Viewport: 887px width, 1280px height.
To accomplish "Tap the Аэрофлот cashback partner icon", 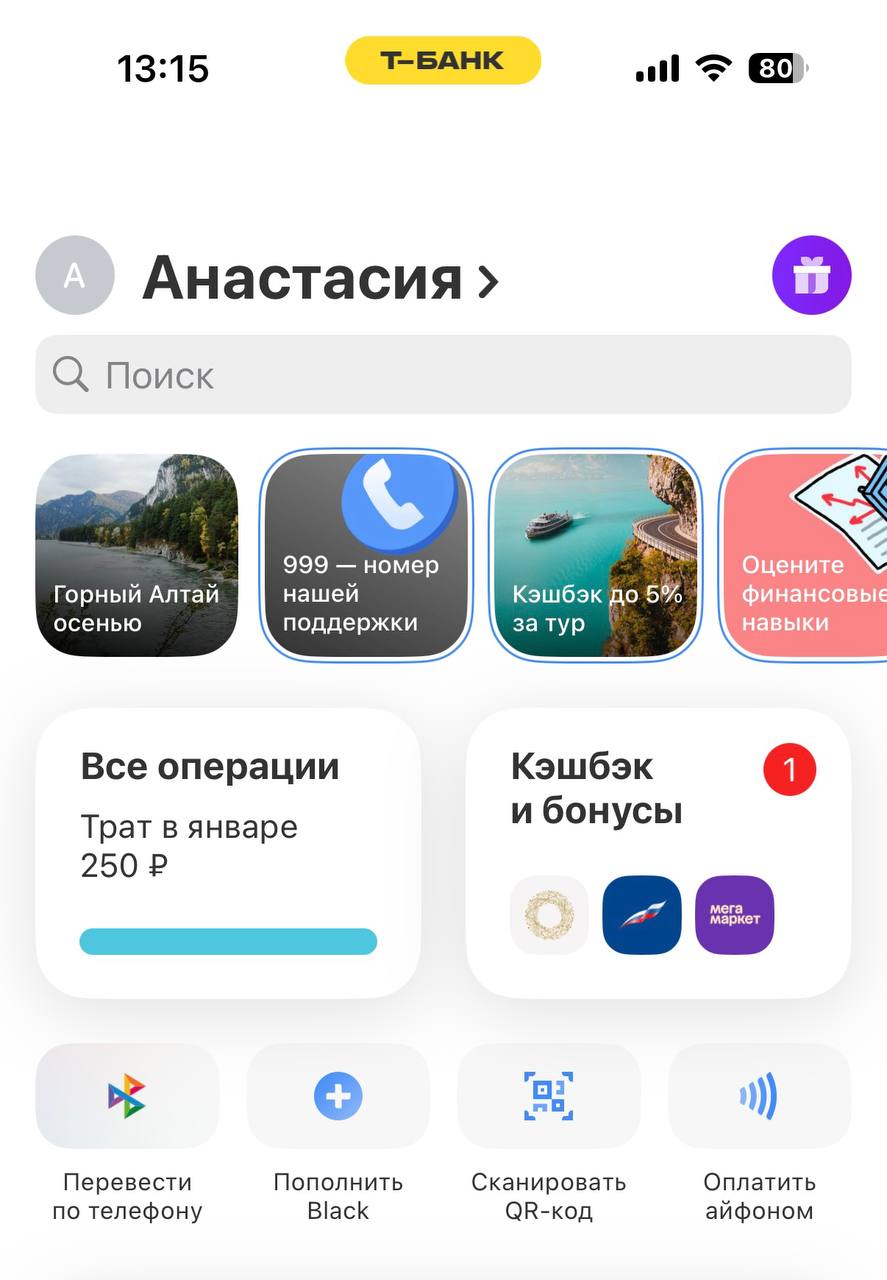I will [641, 915].
